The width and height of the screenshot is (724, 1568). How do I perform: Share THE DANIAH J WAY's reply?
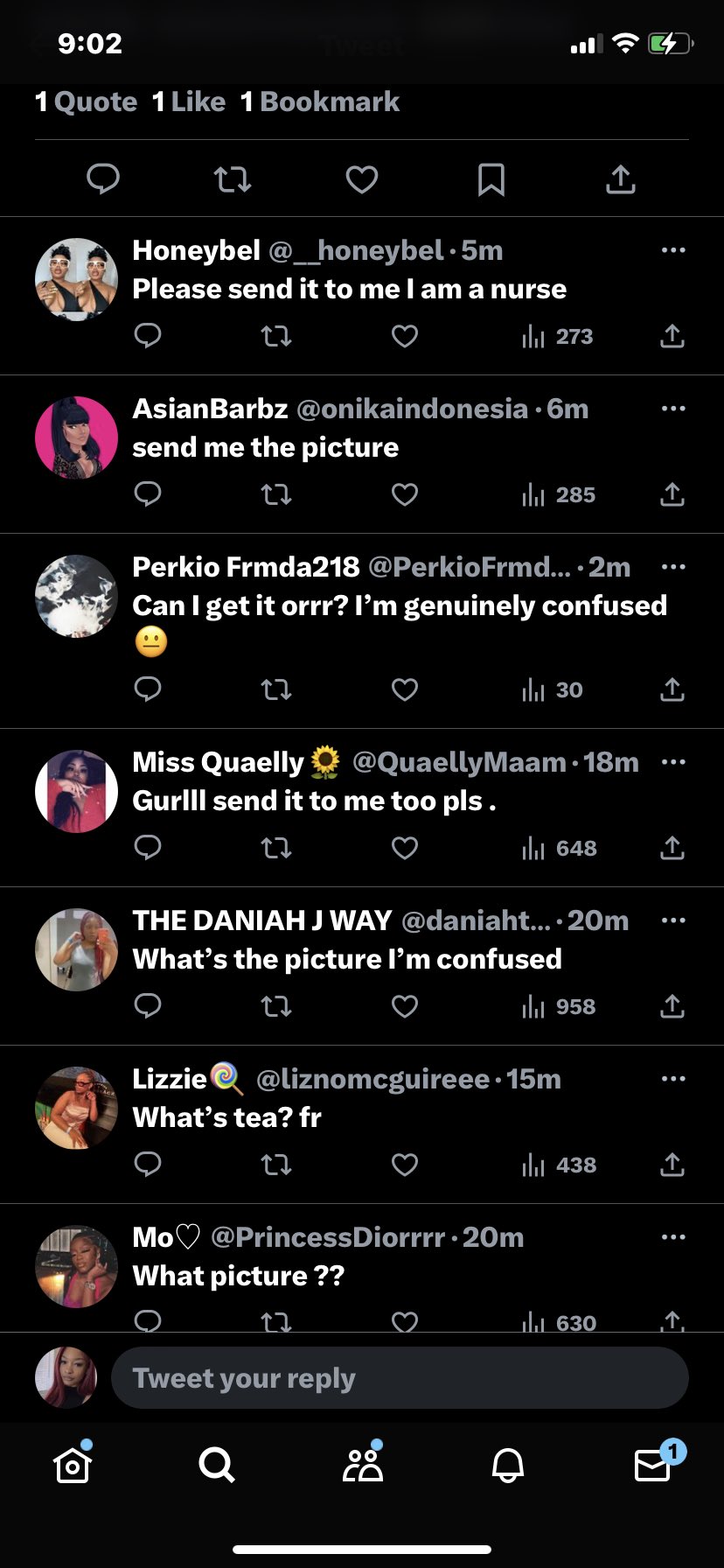pyautogui.click(x=672, y=1006)
